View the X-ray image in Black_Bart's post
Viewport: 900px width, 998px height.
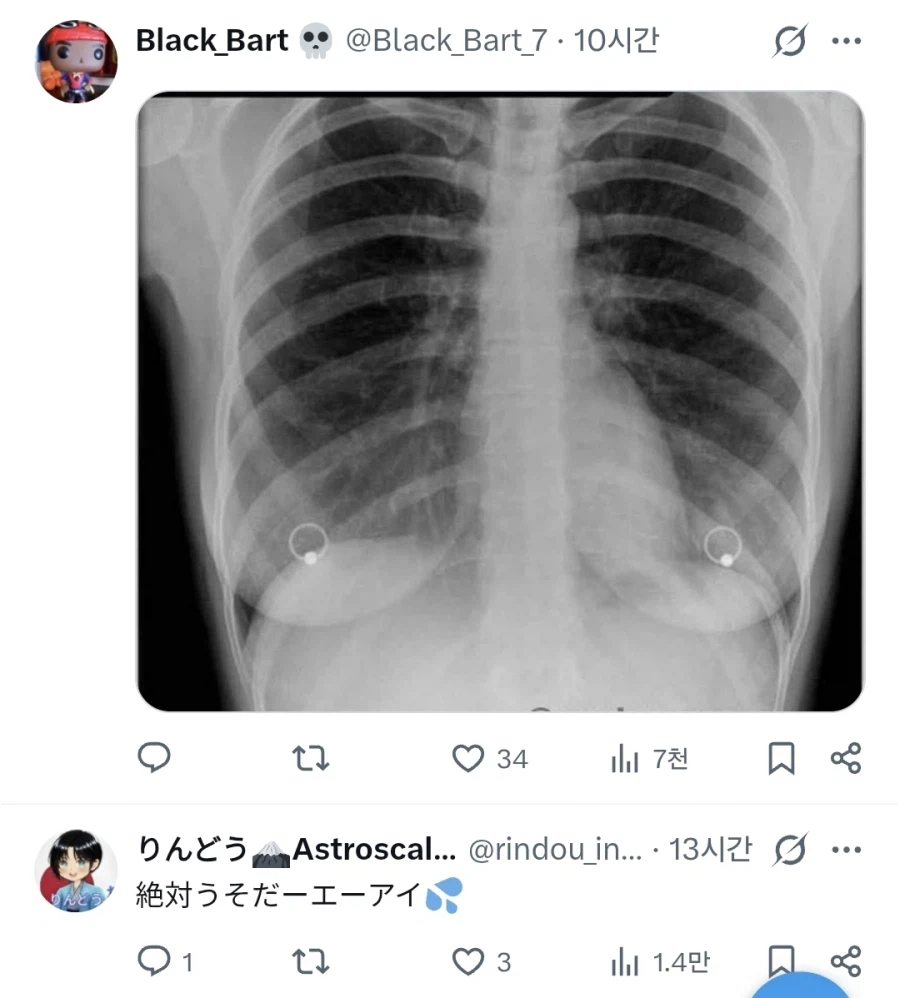point(500,400)
